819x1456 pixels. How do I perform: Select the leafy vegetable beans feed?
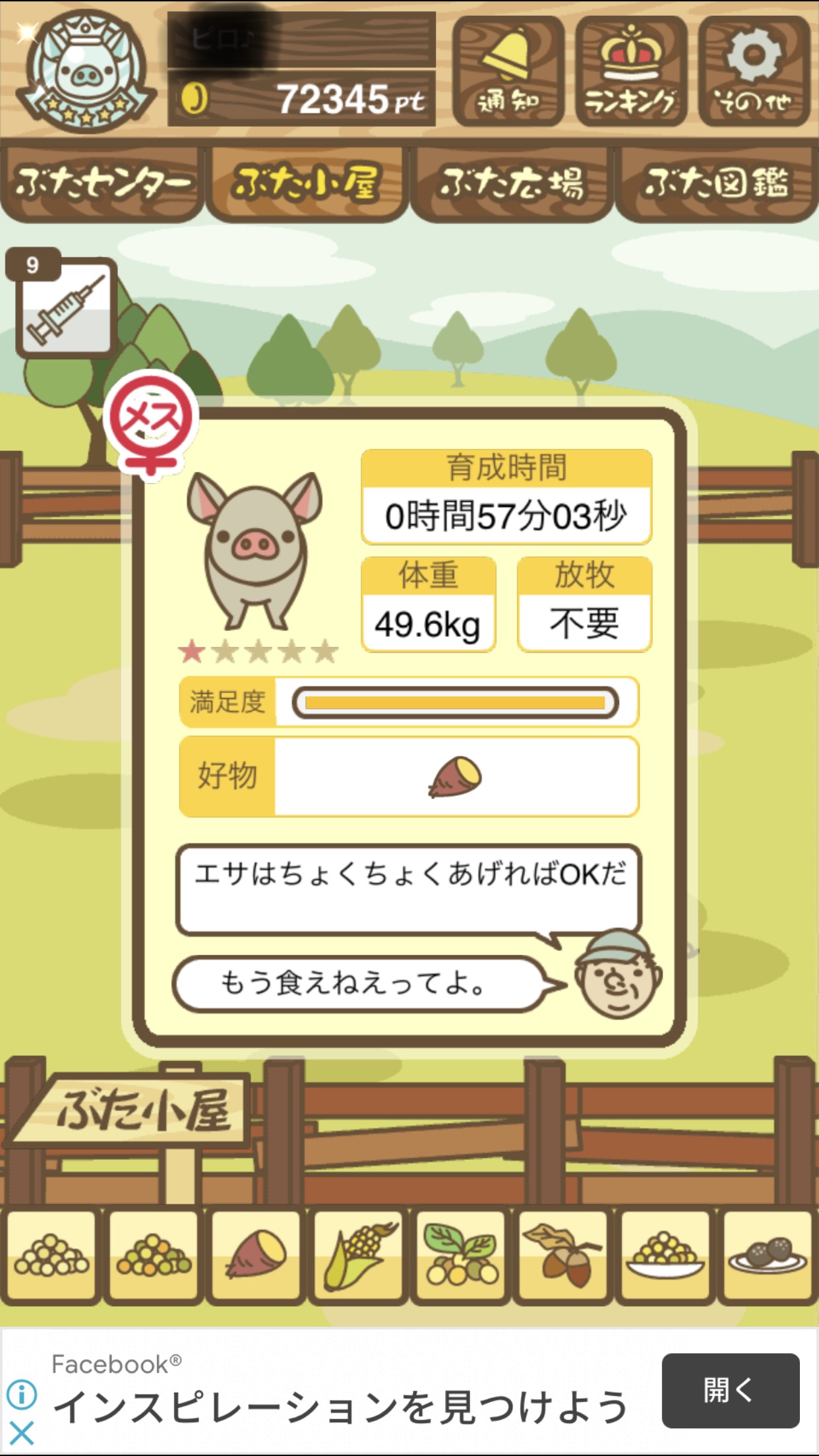click(x=461, y=1257)
